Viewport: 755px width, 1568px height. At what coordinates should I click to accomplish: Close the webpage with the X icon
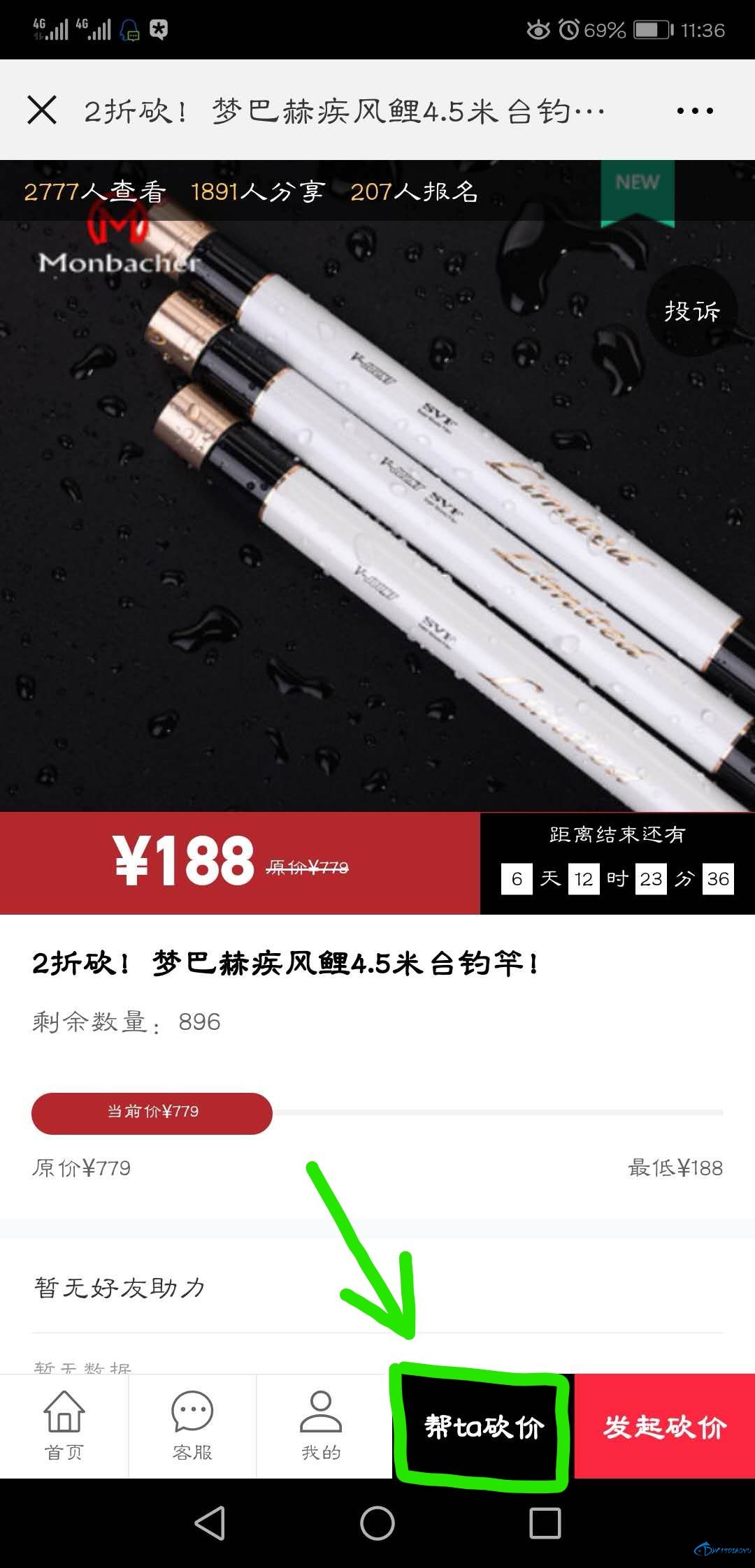[x=42, y=110]
